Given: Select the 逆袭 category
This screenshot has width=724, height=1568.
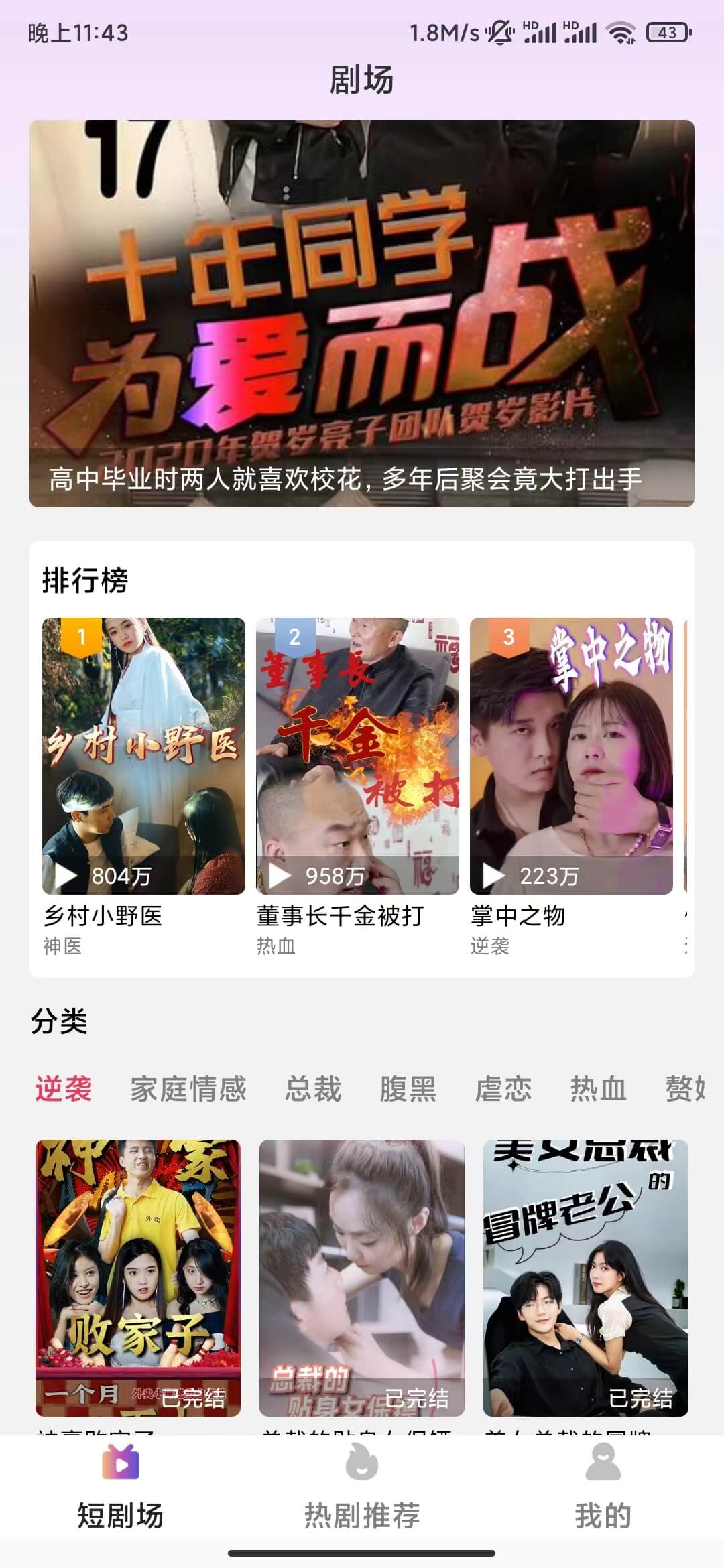Looking at the screenshot, I should point(64,1089).
